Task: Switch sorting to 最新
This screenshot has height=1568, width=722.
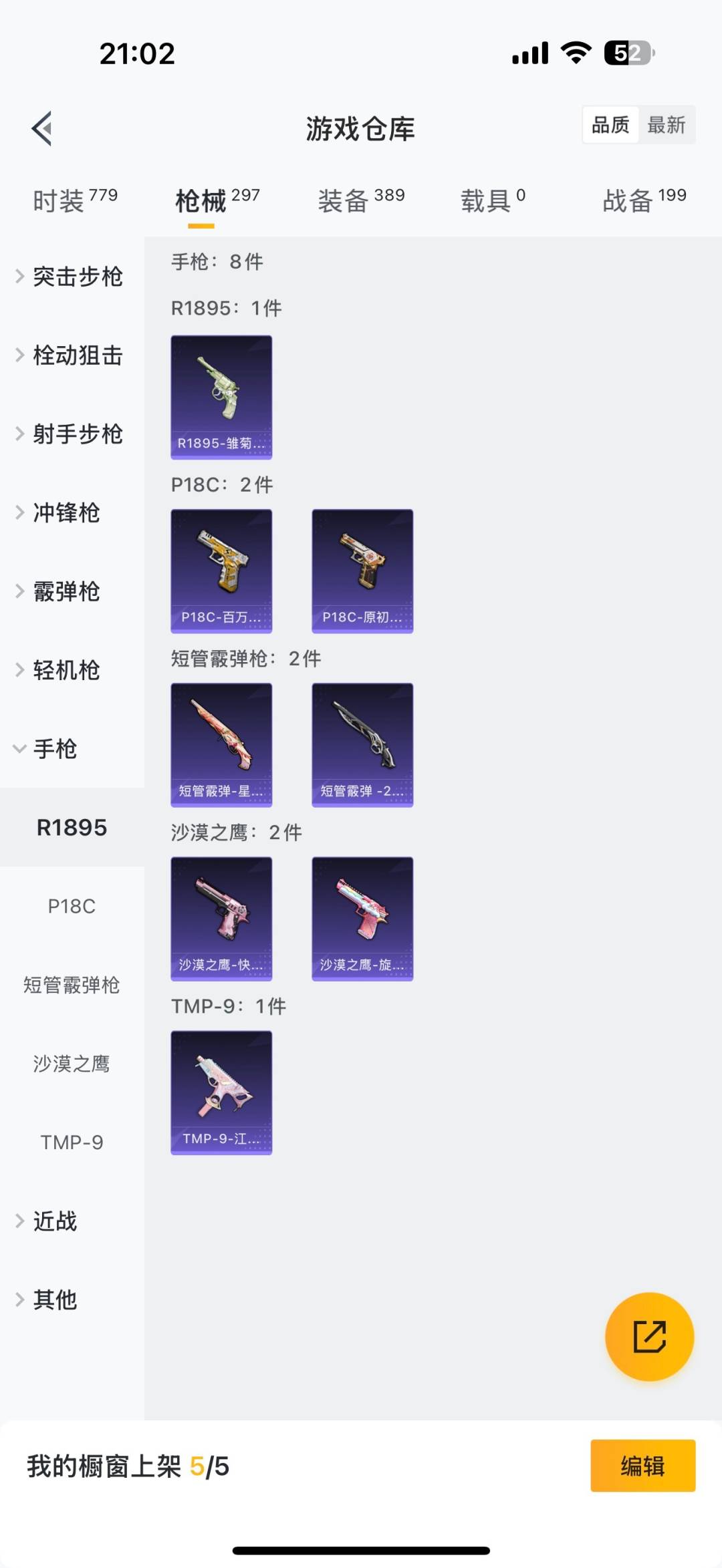Action: (x=667, y=125)
